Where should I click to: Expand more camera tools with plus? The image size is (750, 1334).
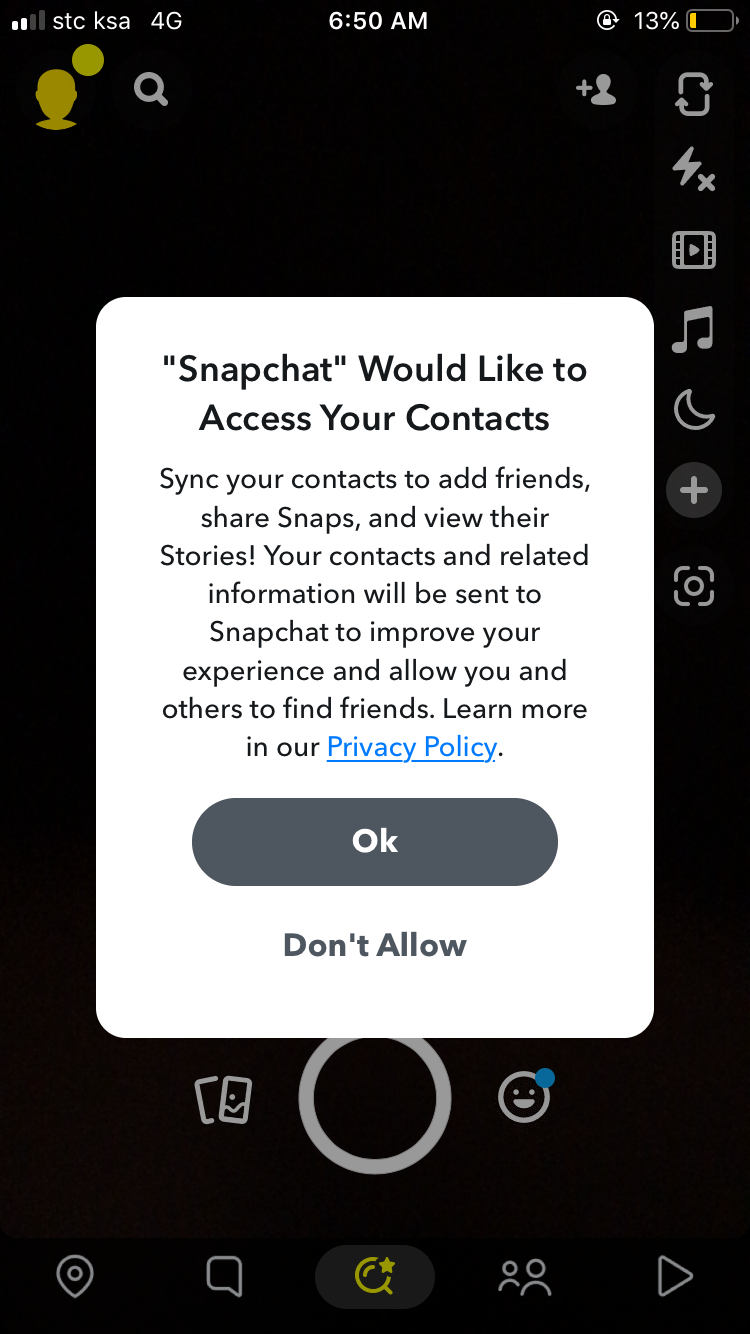tap(694, 491)
